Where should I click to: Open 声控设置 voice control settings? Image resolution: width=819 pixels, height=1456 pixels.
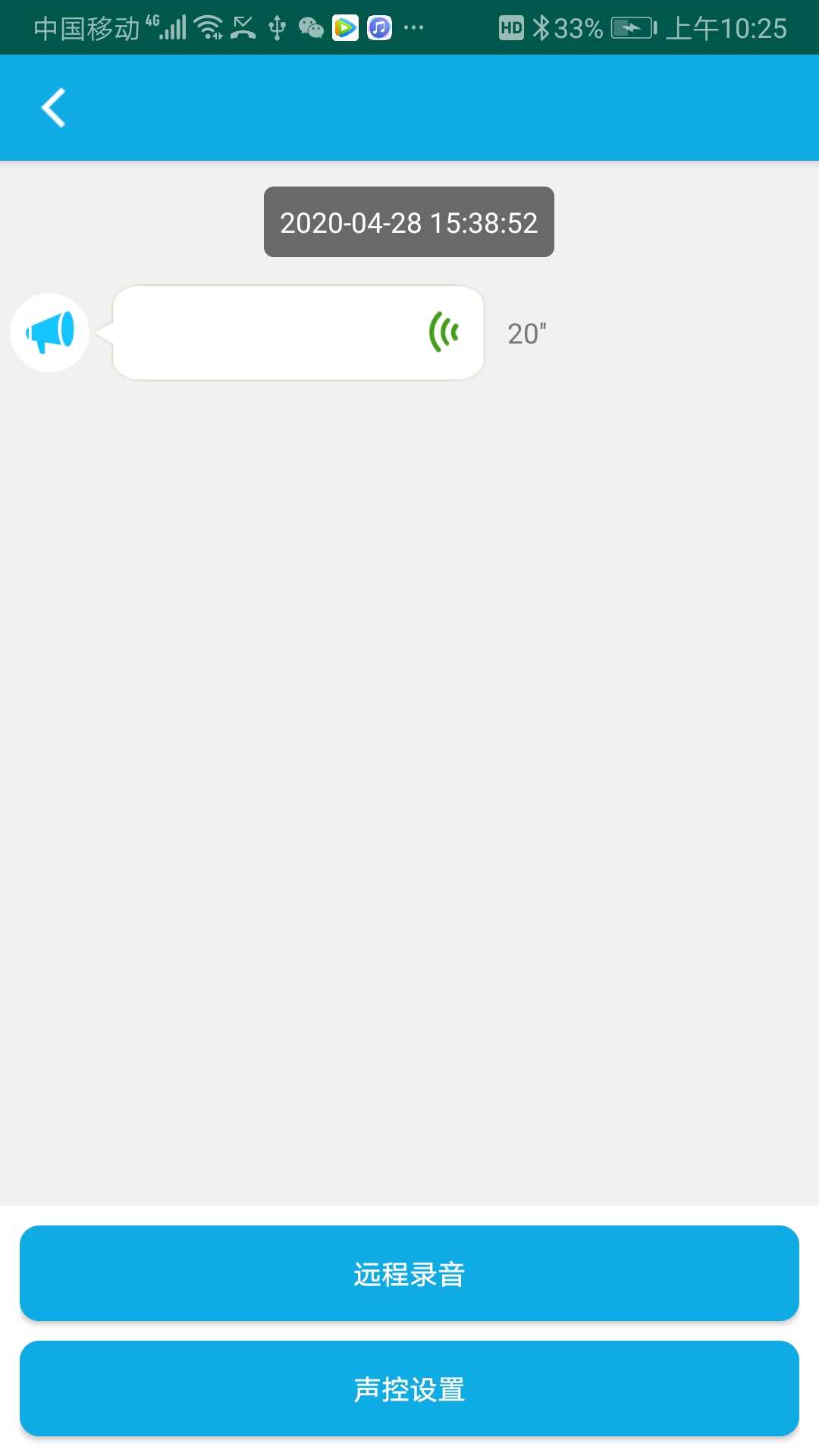point(409,1389)
